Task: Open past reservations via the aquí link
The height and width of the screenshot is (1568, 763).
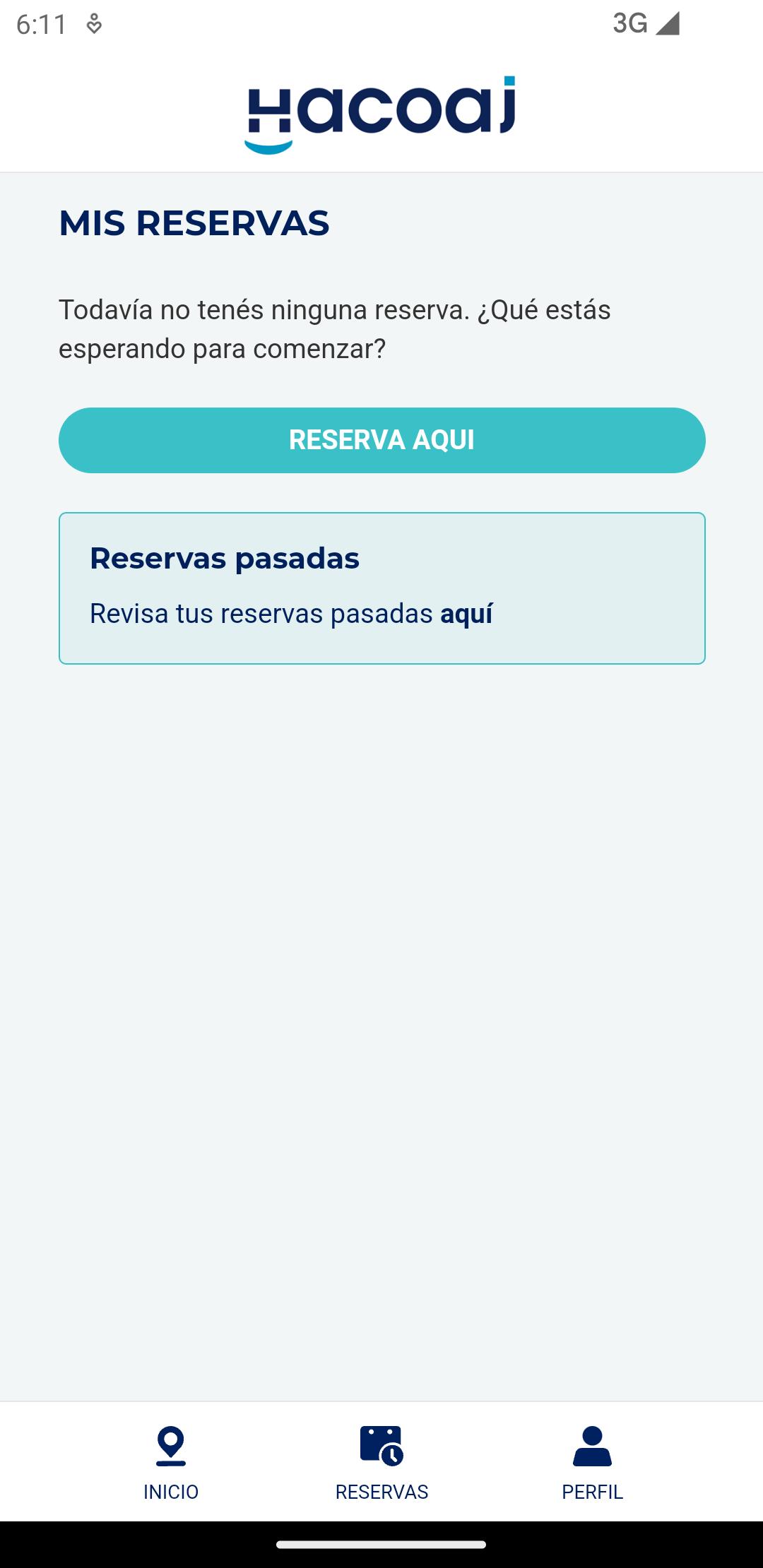Action: [466, 614]
